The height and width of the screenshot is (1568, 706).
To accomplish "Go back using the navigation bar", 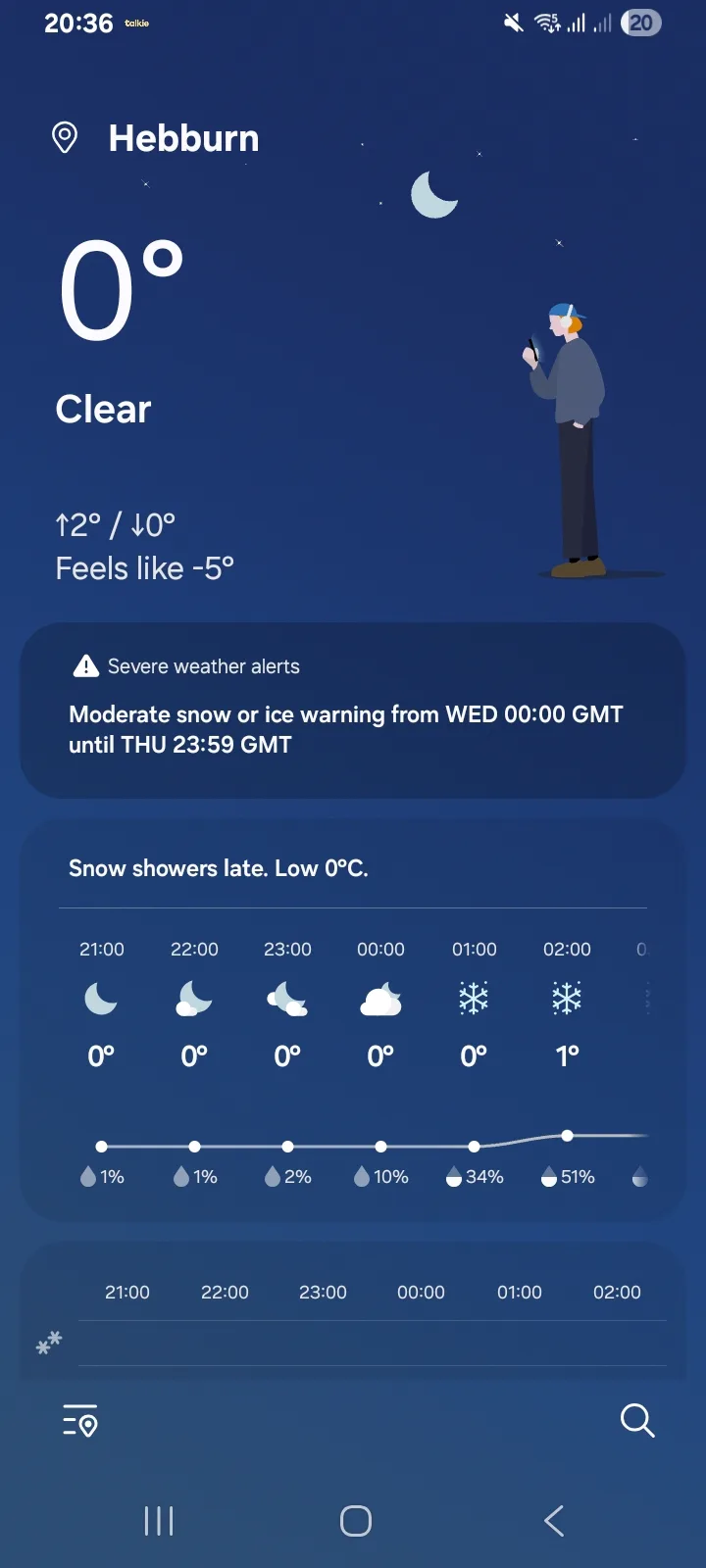I will pyautogui.click(x=554, y=1521).
